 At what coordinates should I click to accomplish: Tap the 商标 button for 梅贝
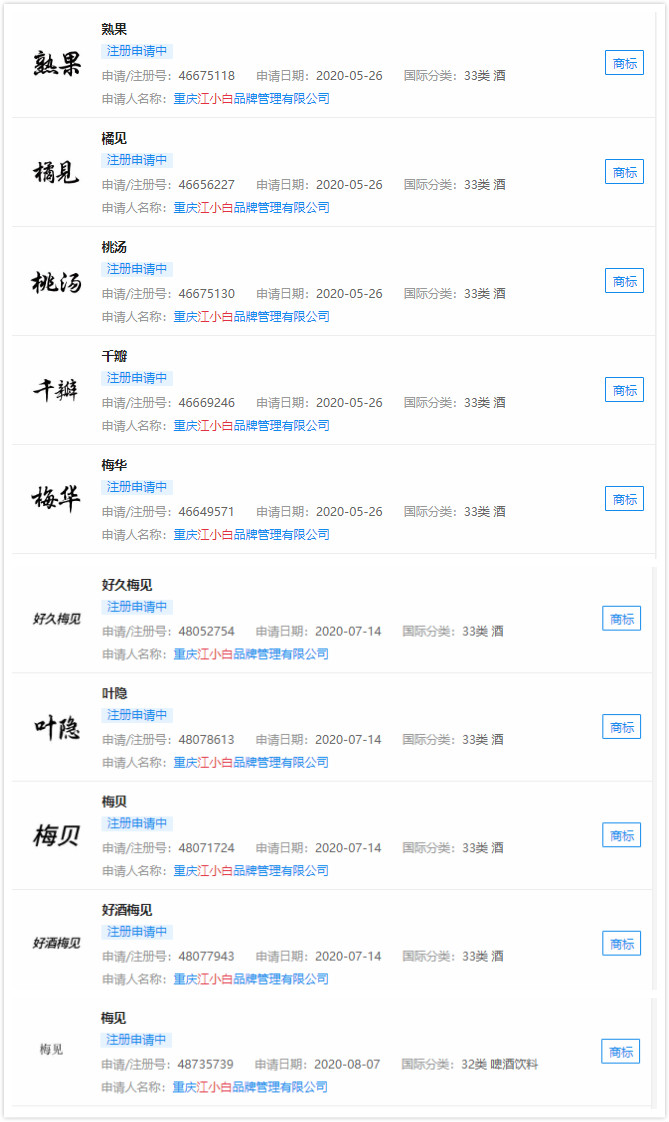[x=622, y=835]
